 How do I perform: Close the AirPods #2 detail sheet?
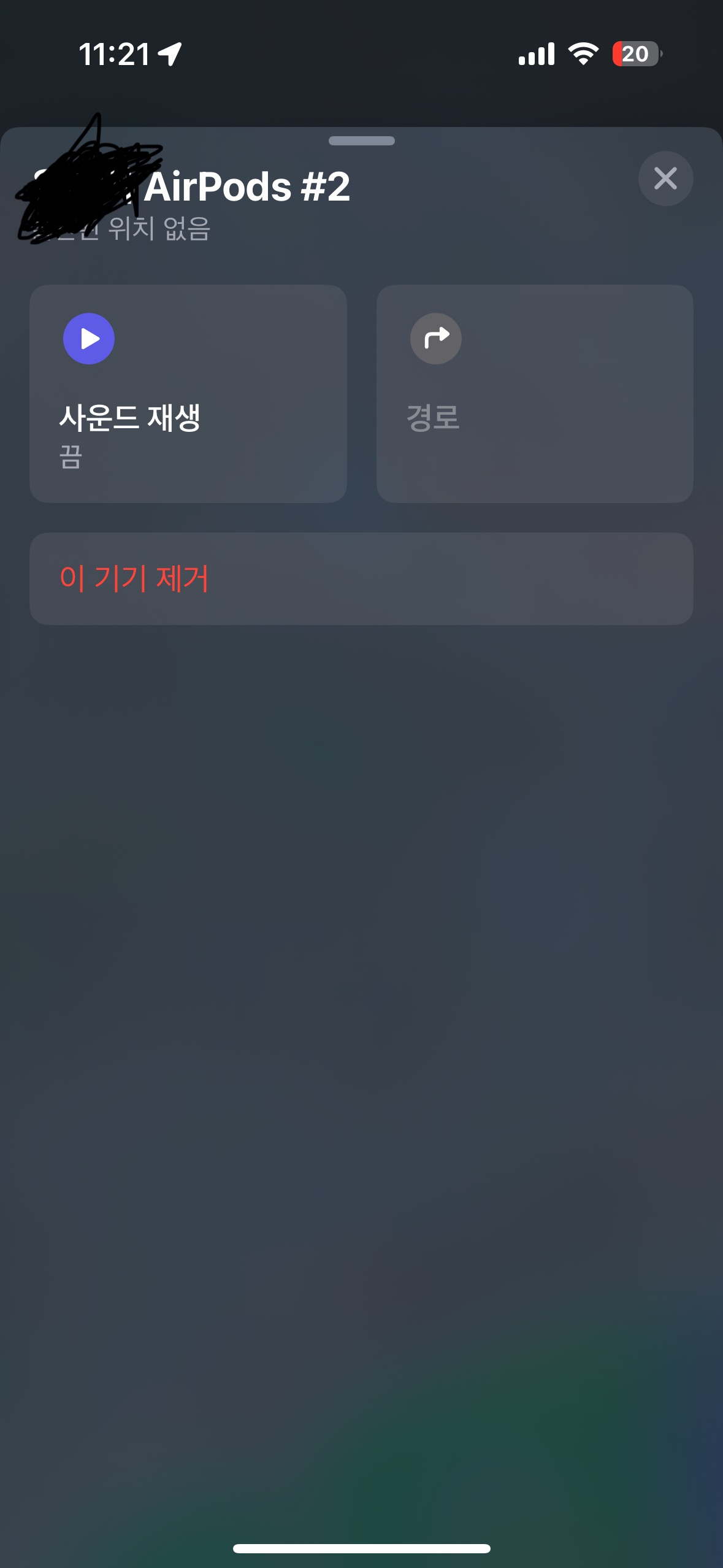click(x=665, y=179)
